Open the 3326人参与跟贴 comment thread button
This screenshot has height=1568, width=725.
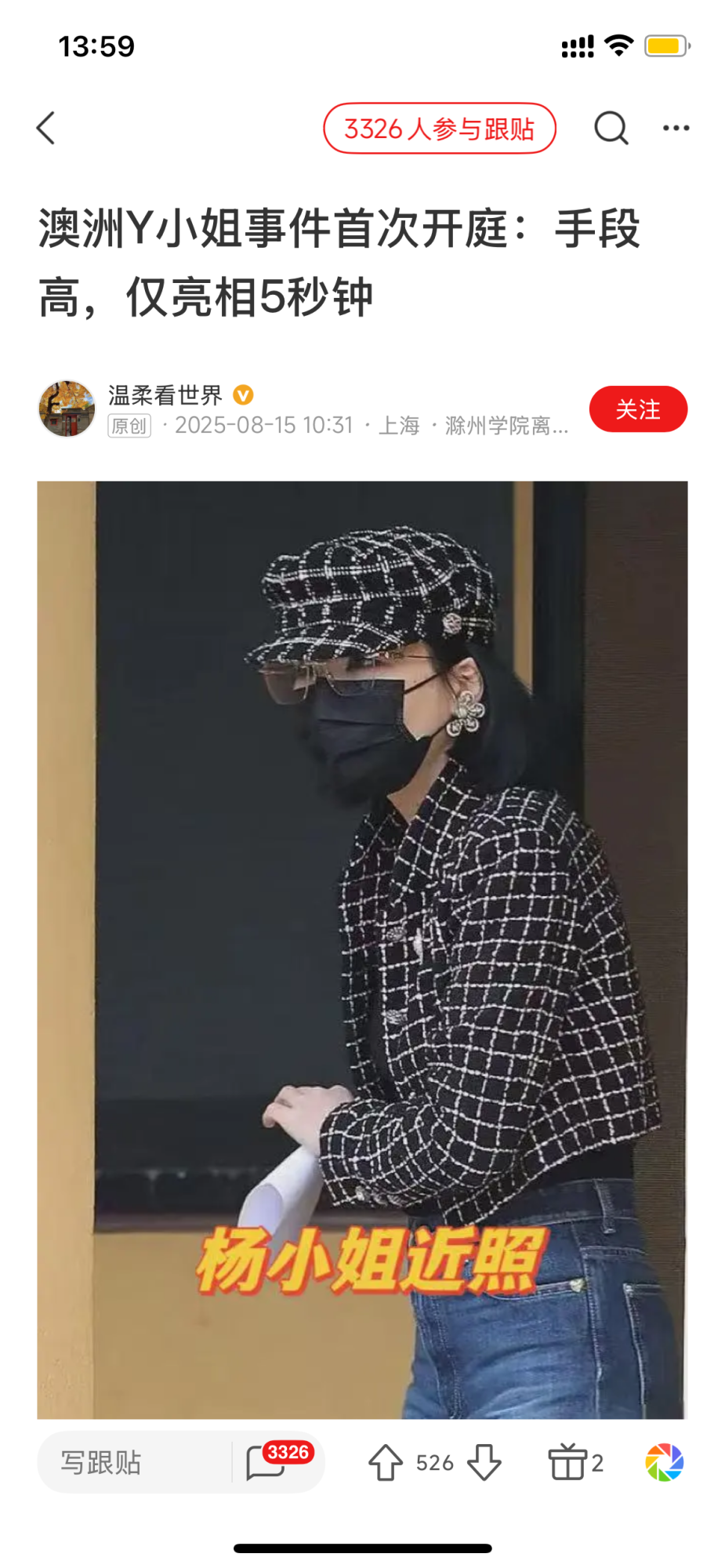[x=439, y=129]
